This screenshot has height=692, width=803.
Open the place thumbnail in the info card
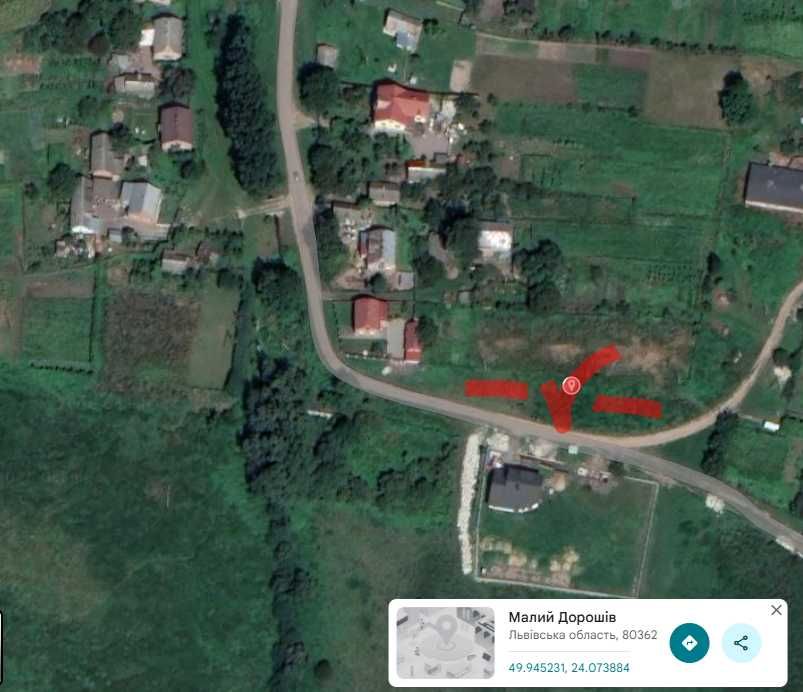coord(446,643)
